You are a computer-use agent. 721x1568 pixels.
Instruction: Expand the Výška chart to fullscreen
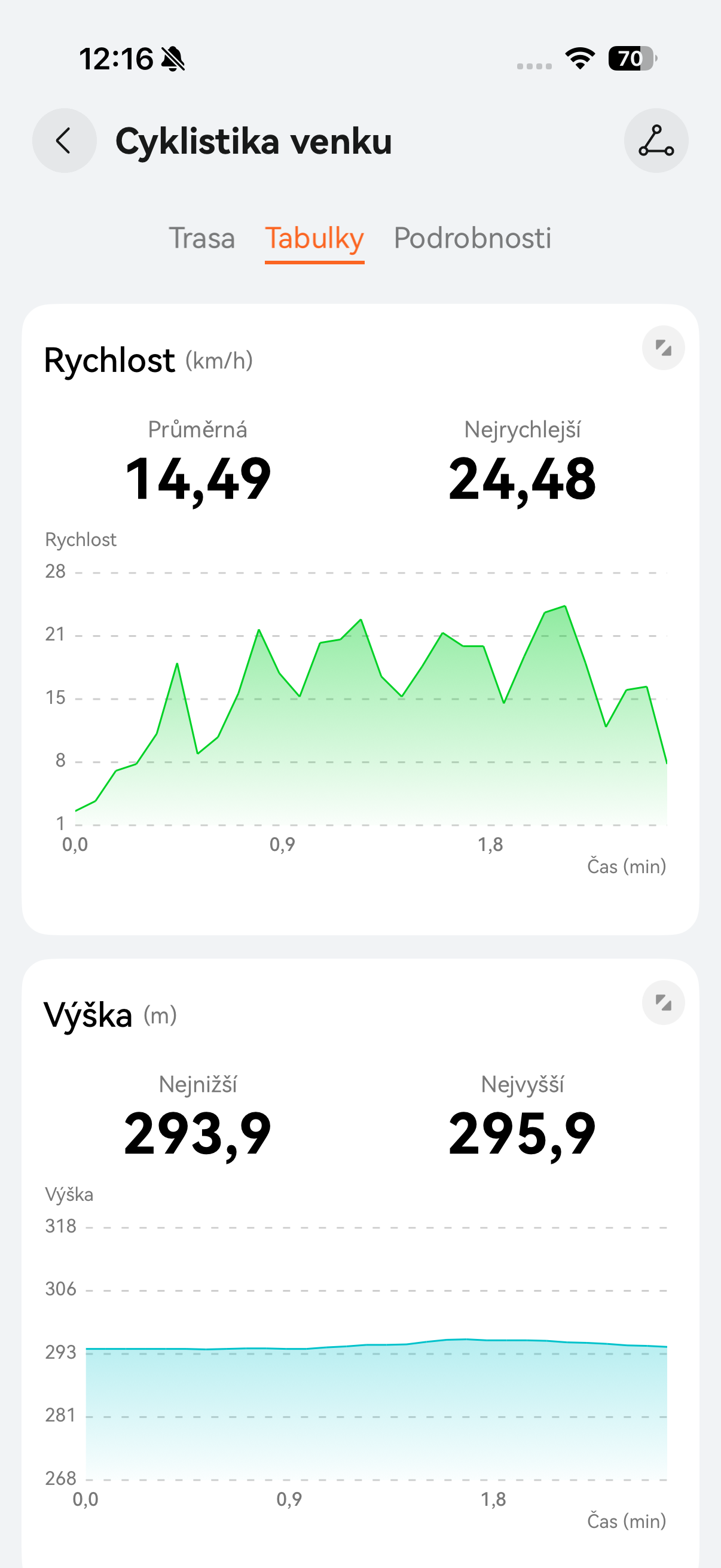(662, 1002)
